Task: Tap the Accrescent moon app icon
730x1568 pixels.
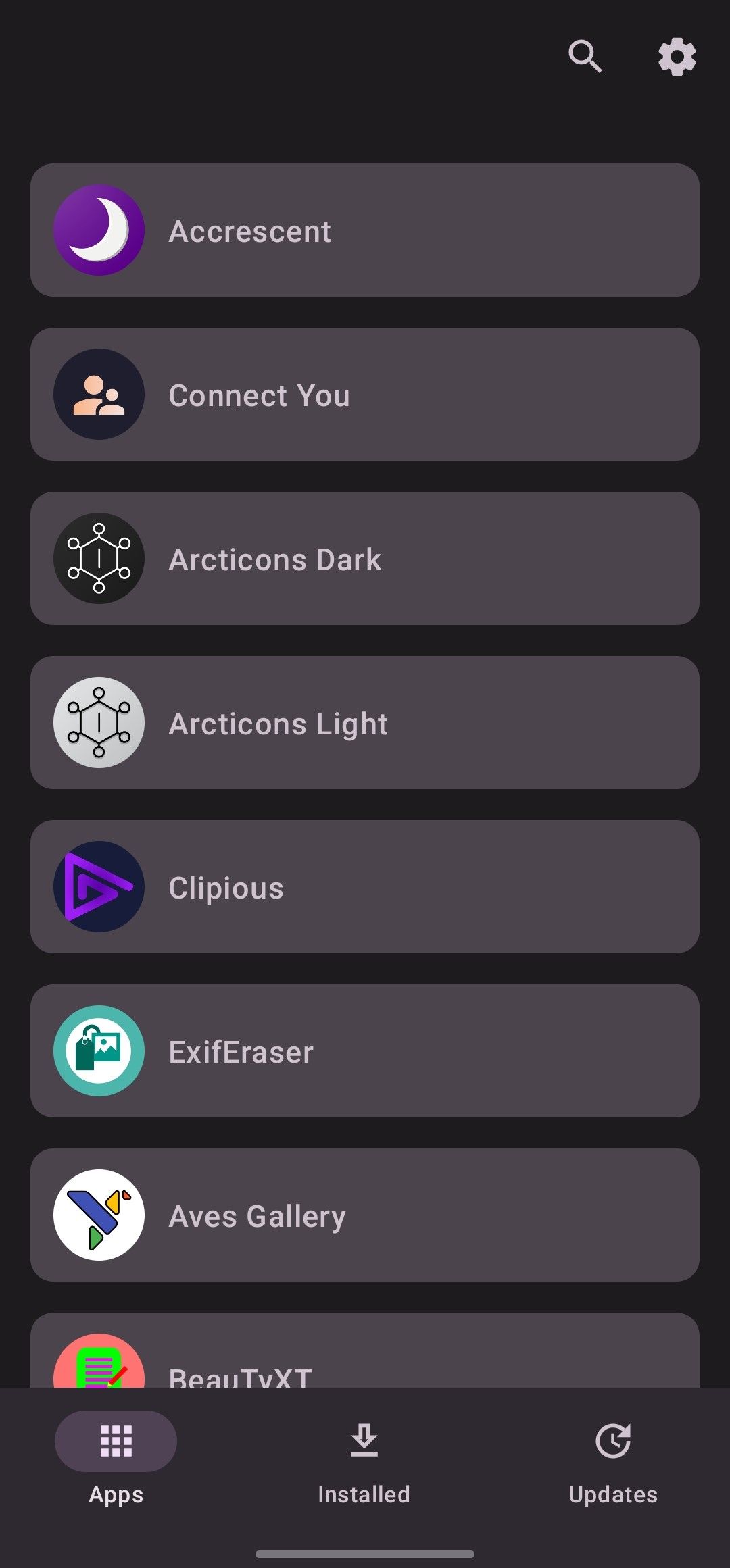Action: pos(99,230)
